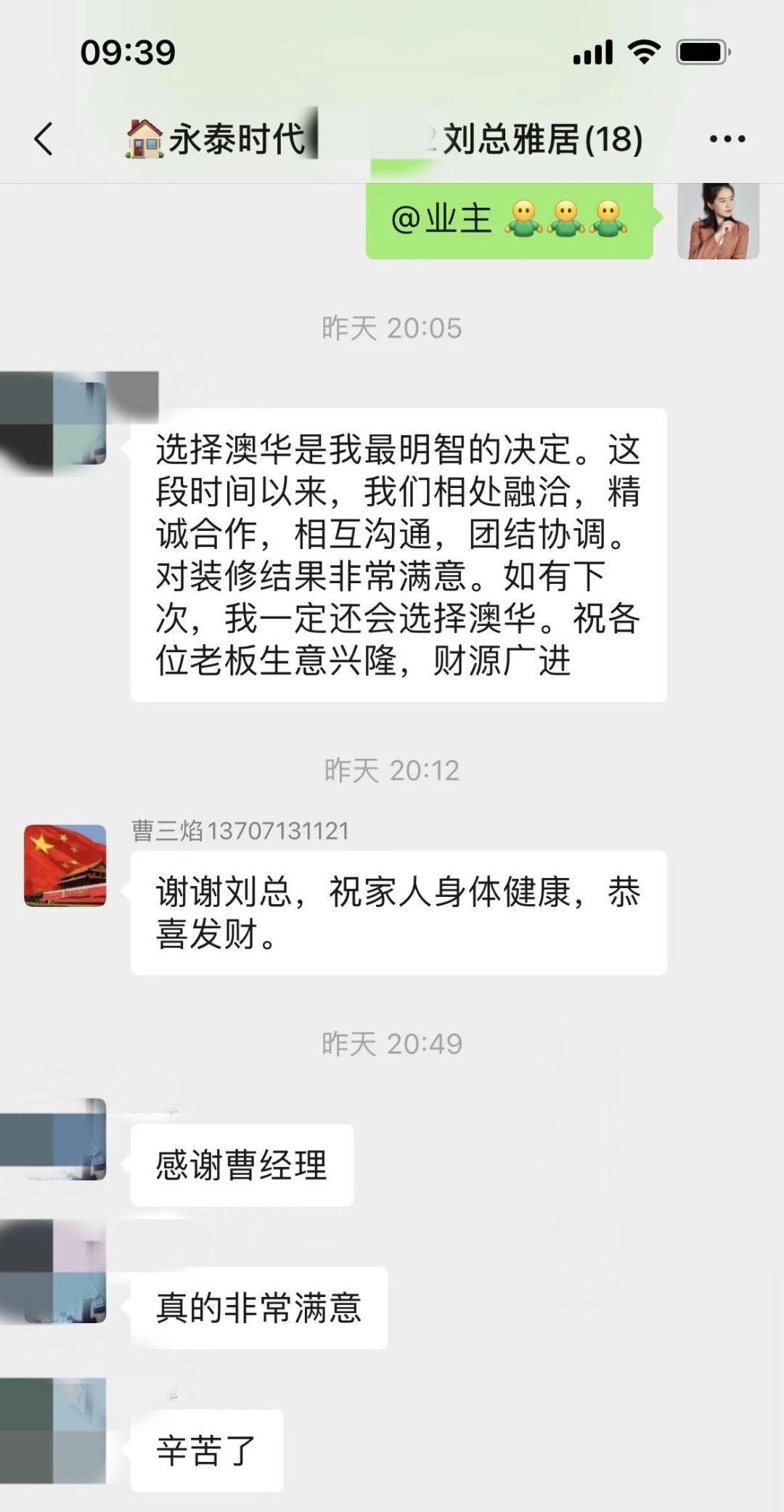Open the woman's avatar beside @业主 message
This screenshot has width=784, height=1512.
[718, 221]
